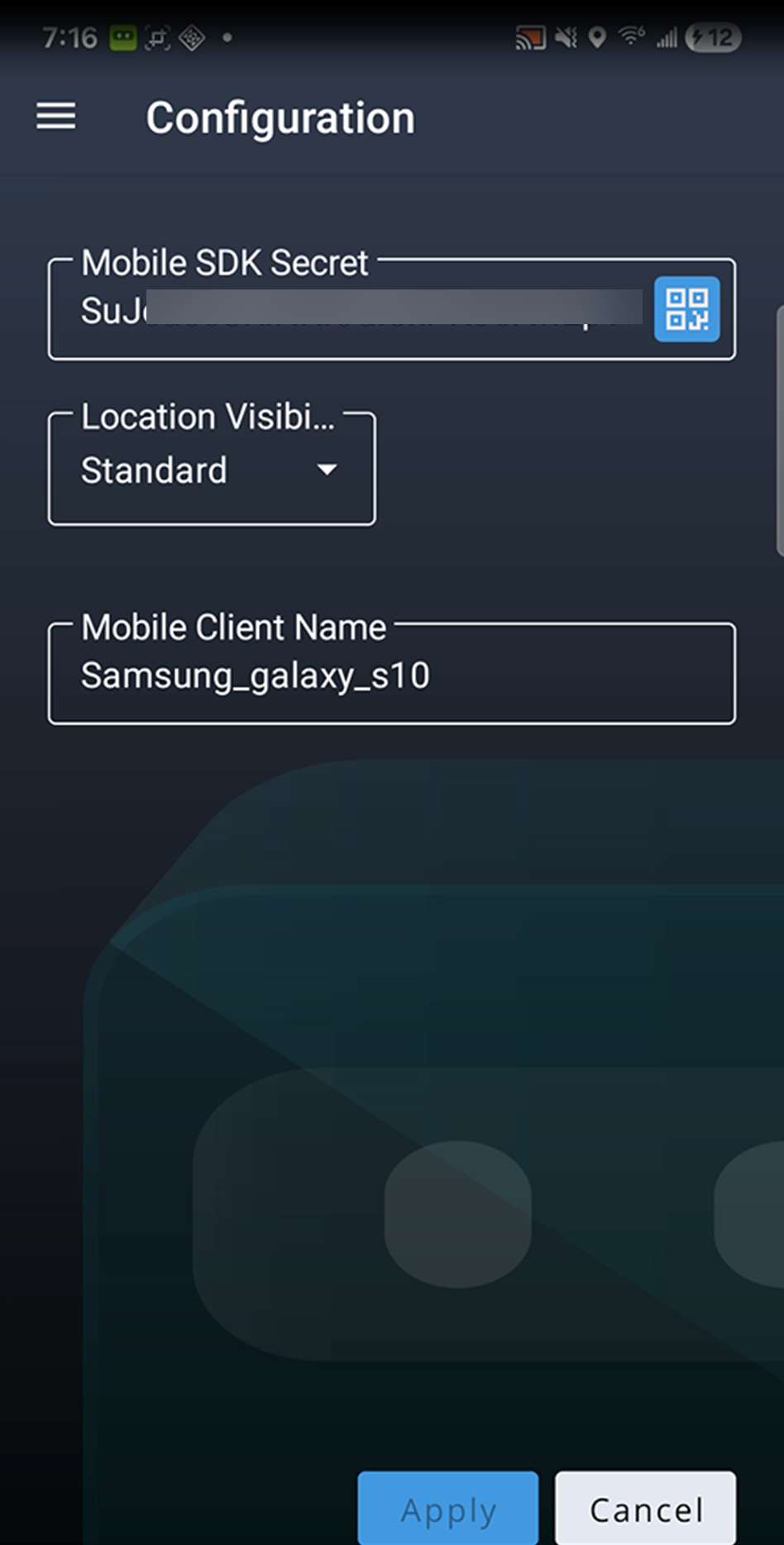Apply the configuration changes
This screenshot has height=1545, width=784.
(x=448, y=1509)
